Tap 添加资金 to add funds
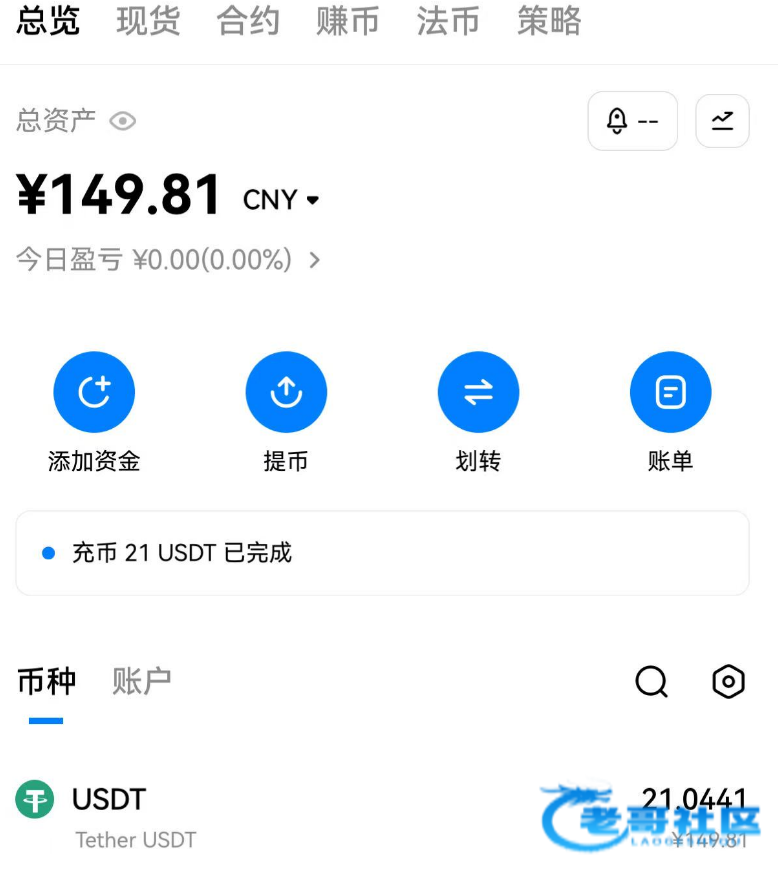The width and height of the screenshot is (778, 879). pos(94,412)
